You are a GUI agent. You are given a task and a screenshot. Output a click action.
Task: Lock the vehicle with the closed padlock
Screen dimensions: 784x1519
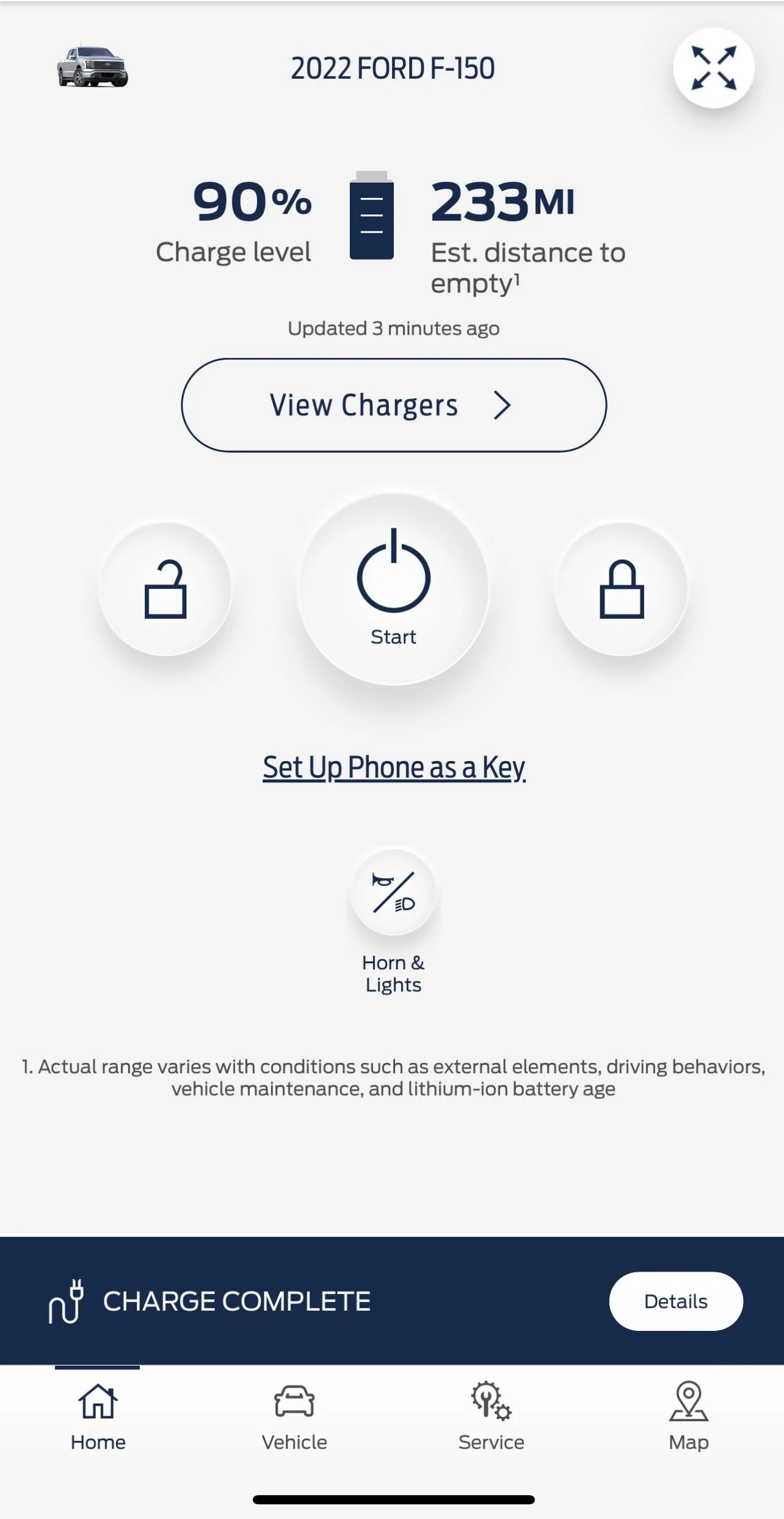tap(622, 589)
